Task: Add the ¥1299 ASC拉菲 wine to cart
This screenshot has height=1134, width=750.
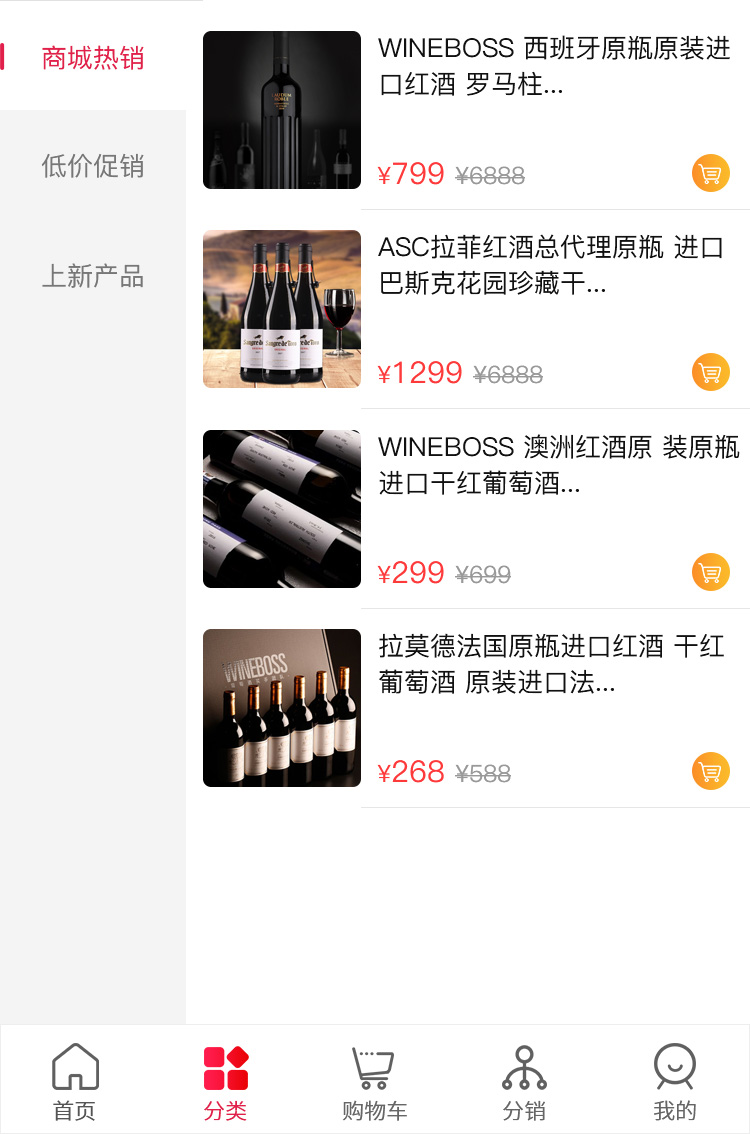Action: pos(710,373)
